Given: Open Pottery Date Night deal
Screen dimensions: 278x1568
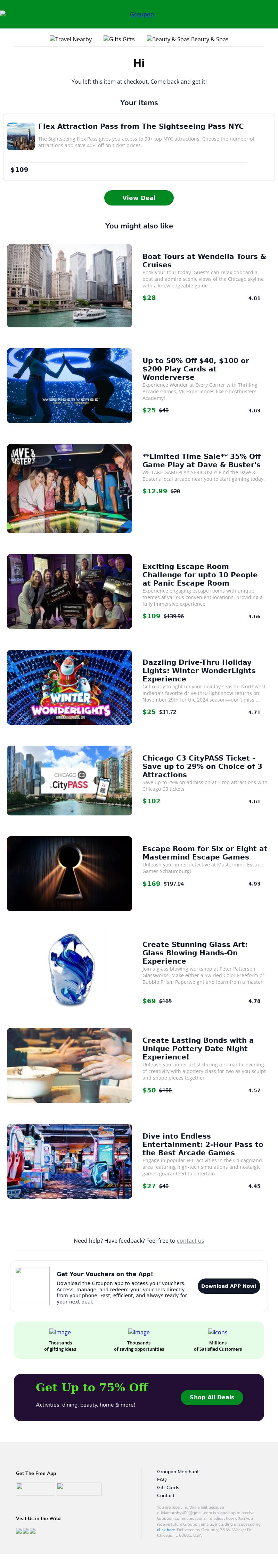Looking at the screenshot, I should point(197,1048).
